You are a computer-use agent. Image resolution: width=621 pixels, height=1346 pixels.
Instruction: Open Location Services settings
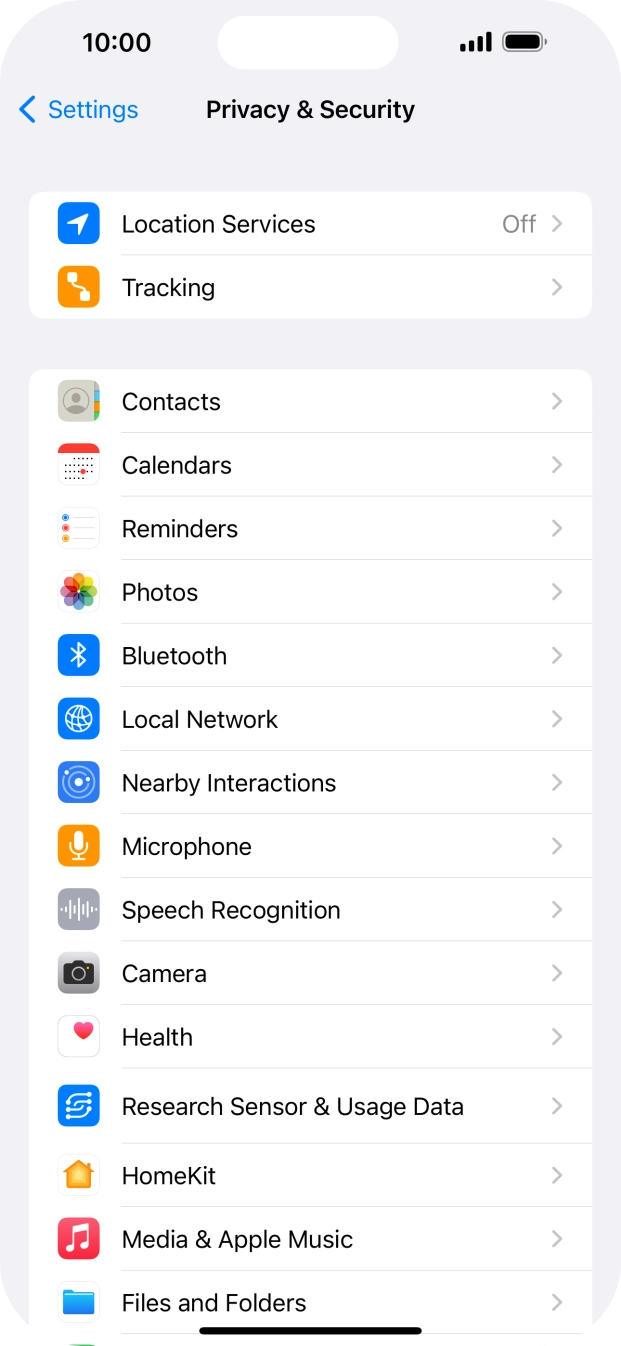(x=310, y=224)
